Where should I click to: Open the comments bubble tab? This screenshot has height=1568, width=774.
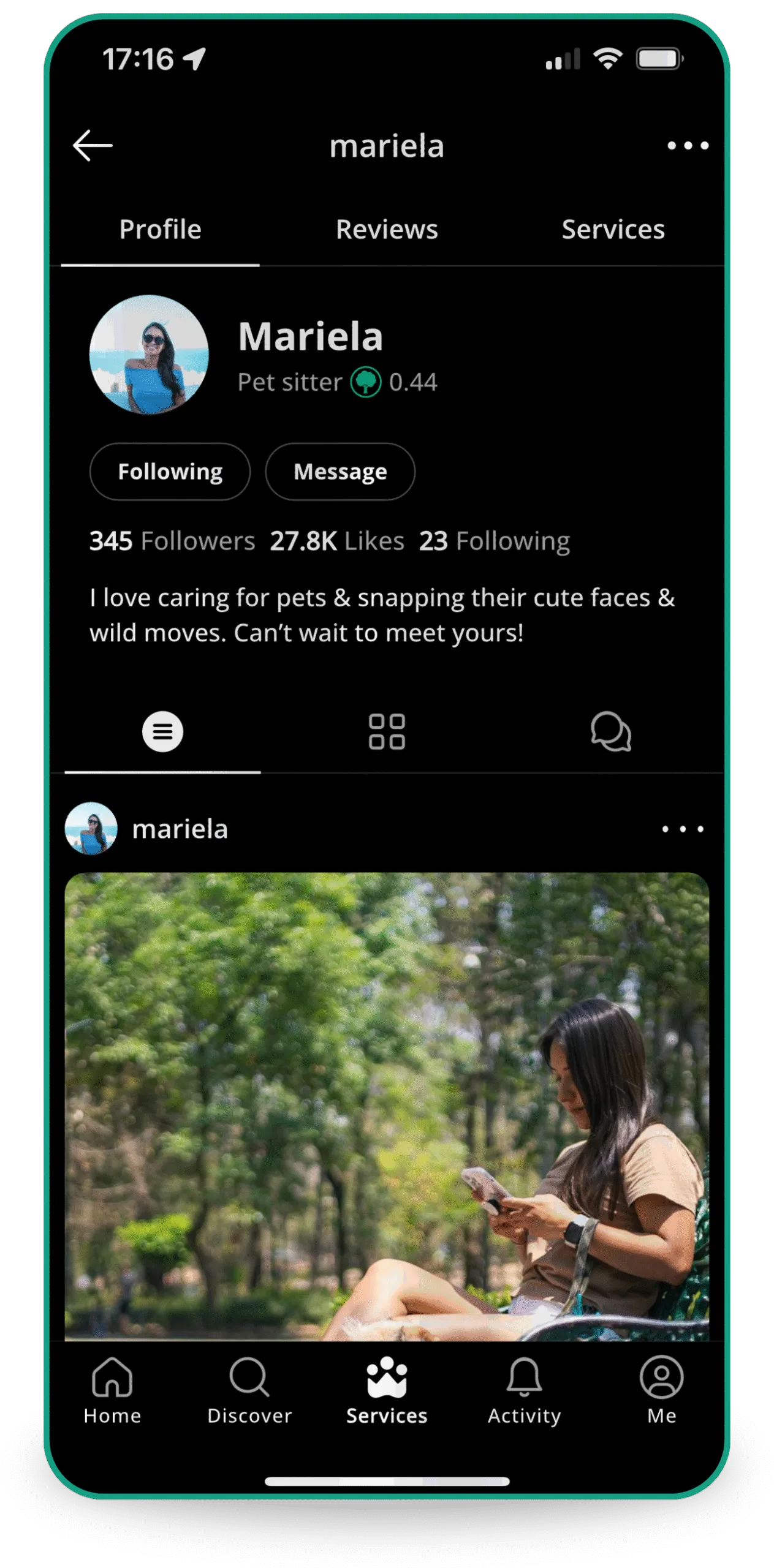tap(610, 731)
